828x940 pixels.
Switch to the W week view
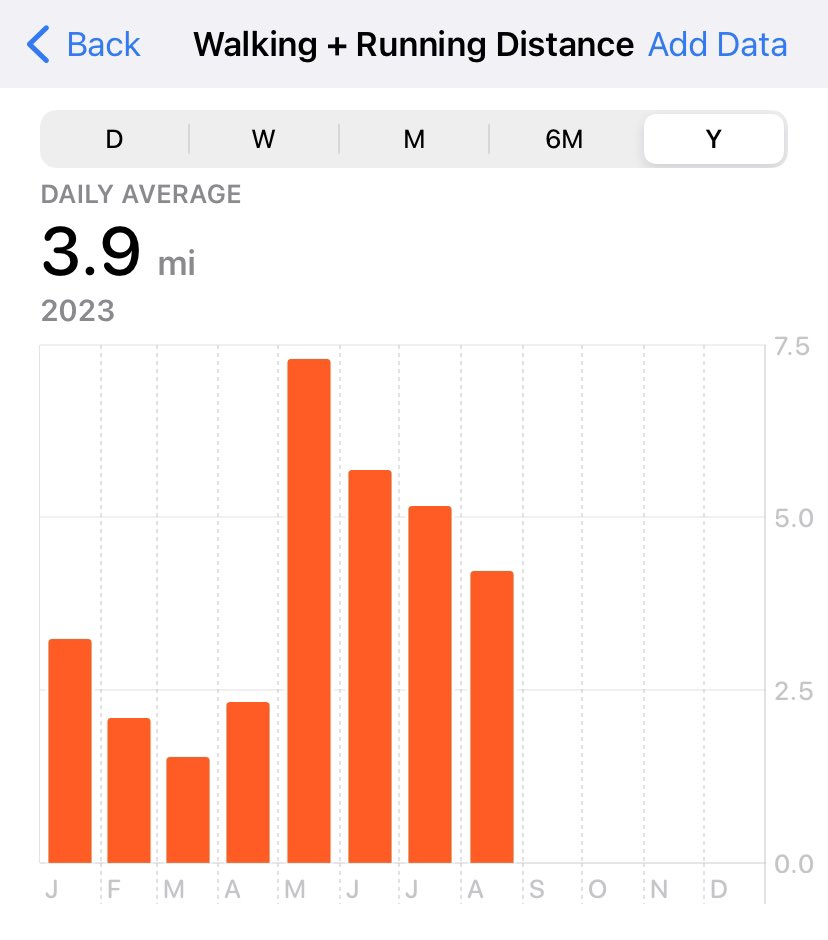click(263, 139)
